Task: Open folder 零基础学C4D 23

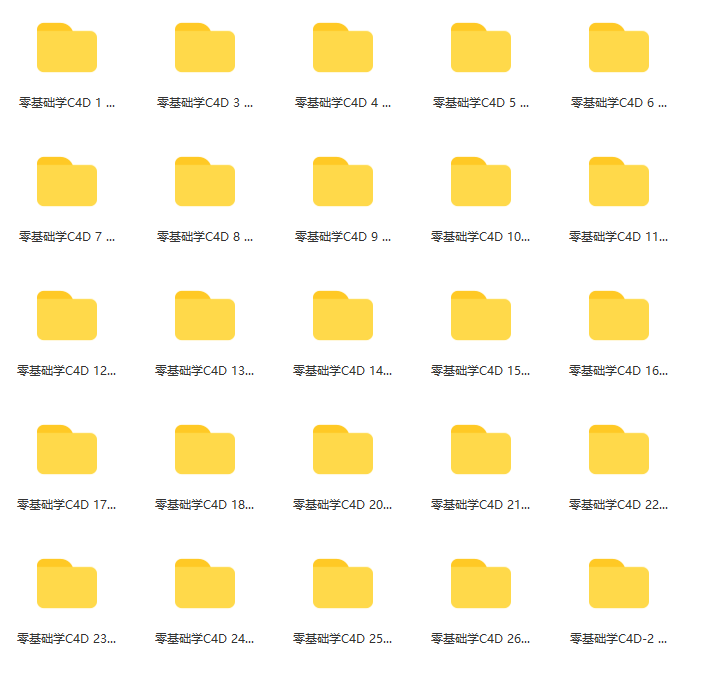Action: (x=67, y=585)
